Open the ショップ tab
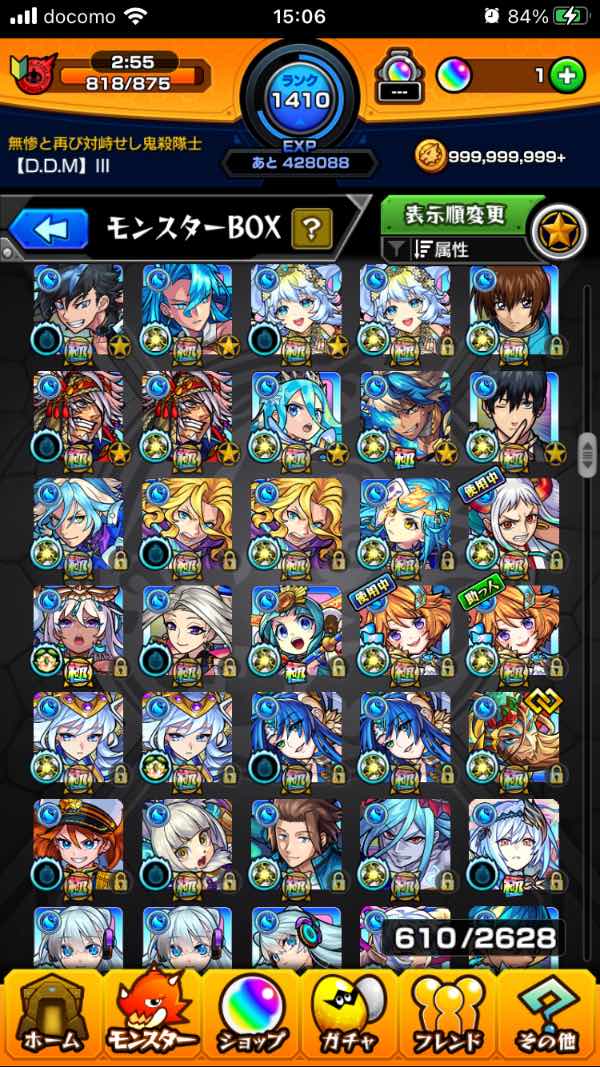The image size is (600, 1067). click(251, 1013)
